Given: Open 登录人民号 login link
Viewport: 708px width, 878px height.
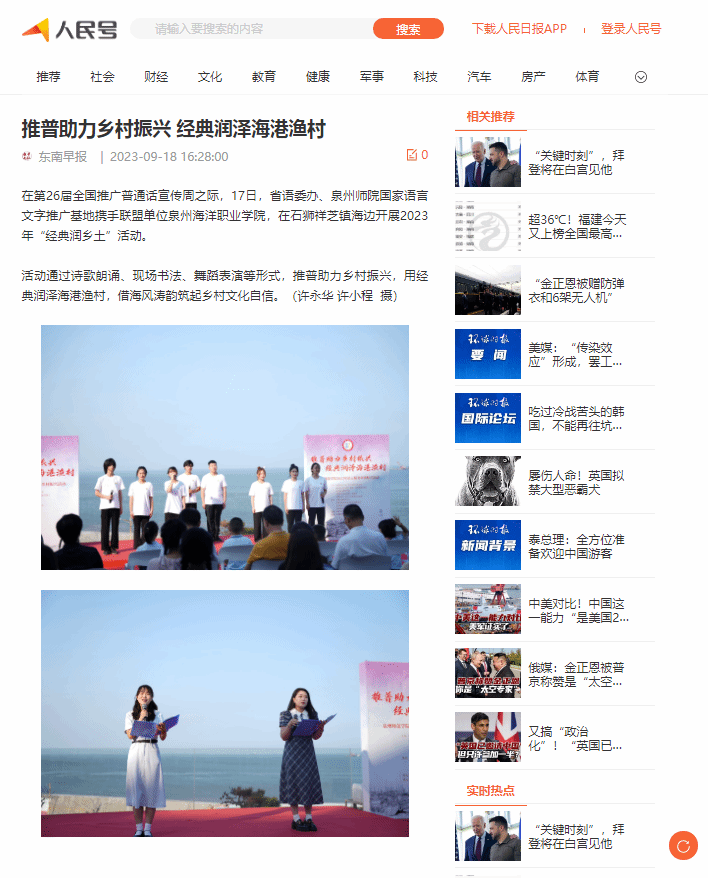Looking at the screenshot, I should click(x=631, y=29).
